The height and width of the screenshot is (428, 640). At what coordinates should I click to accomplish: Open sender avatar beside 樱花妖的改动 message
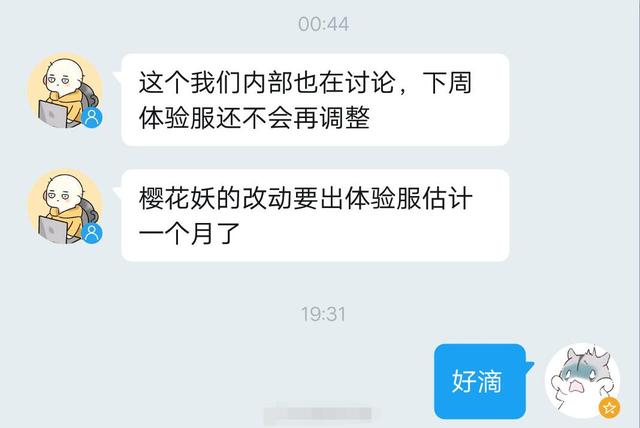pyautogui.click(x=65, y=208)
